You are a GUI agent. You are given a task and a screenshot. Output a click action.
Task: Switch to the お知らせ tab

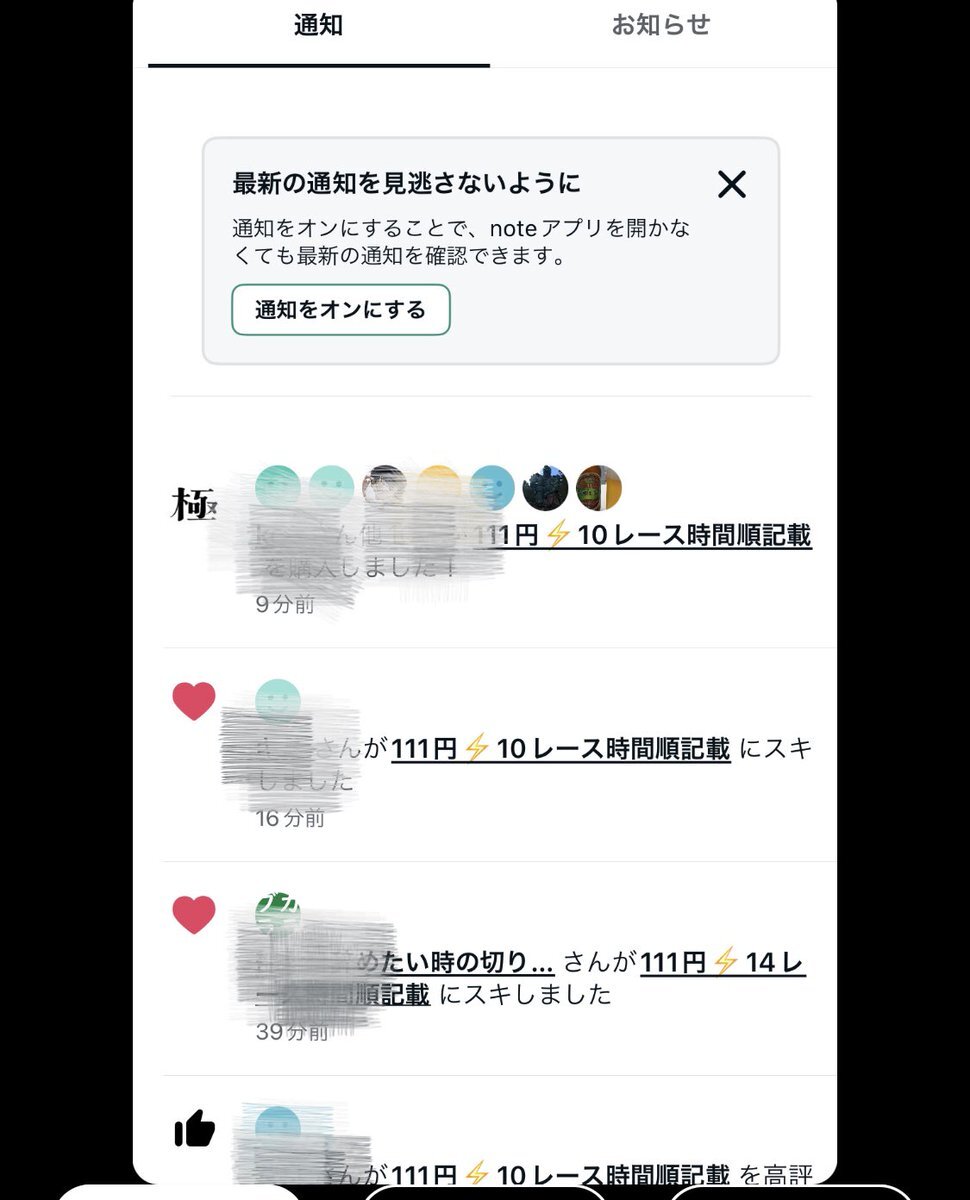point(661,27)
